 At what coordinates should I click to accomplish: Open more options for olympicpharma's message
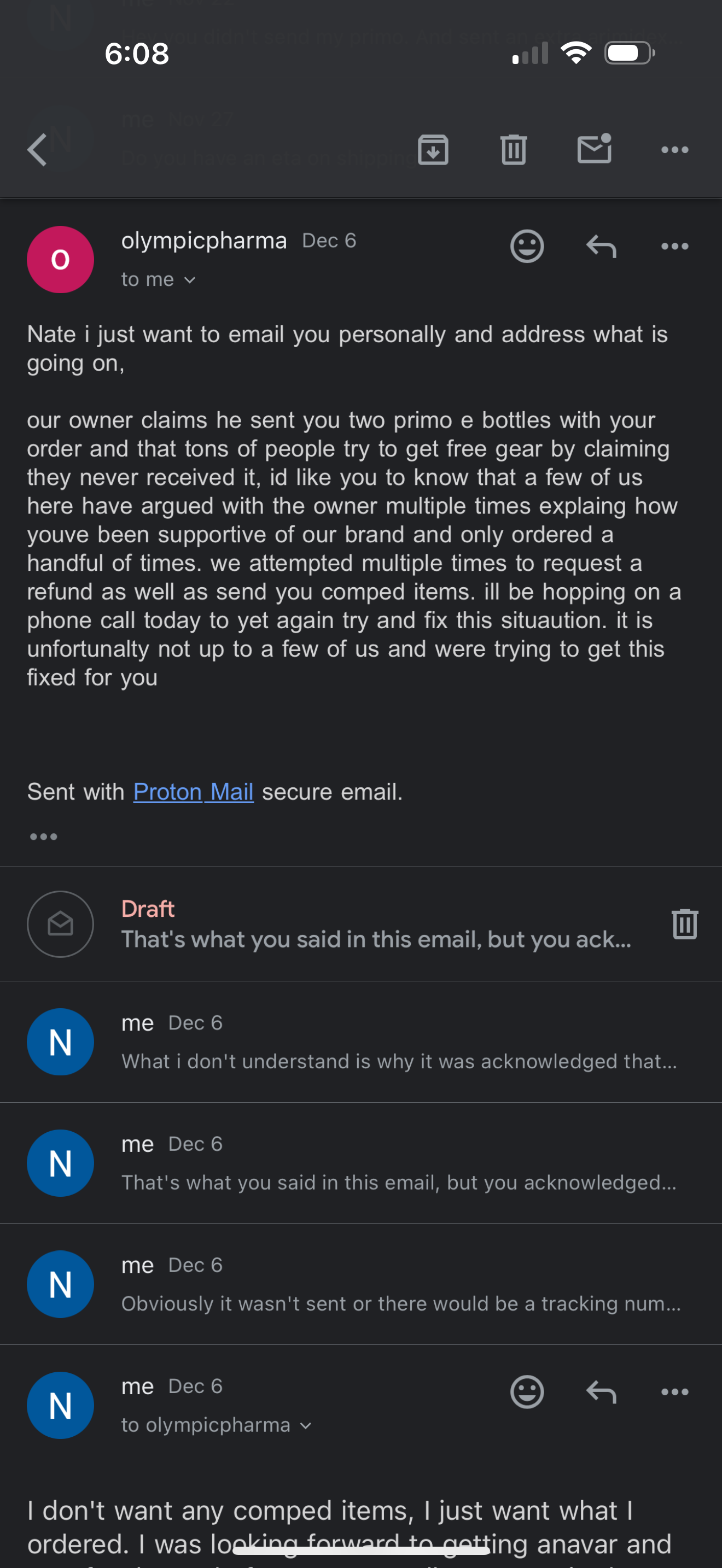[674, 247]
